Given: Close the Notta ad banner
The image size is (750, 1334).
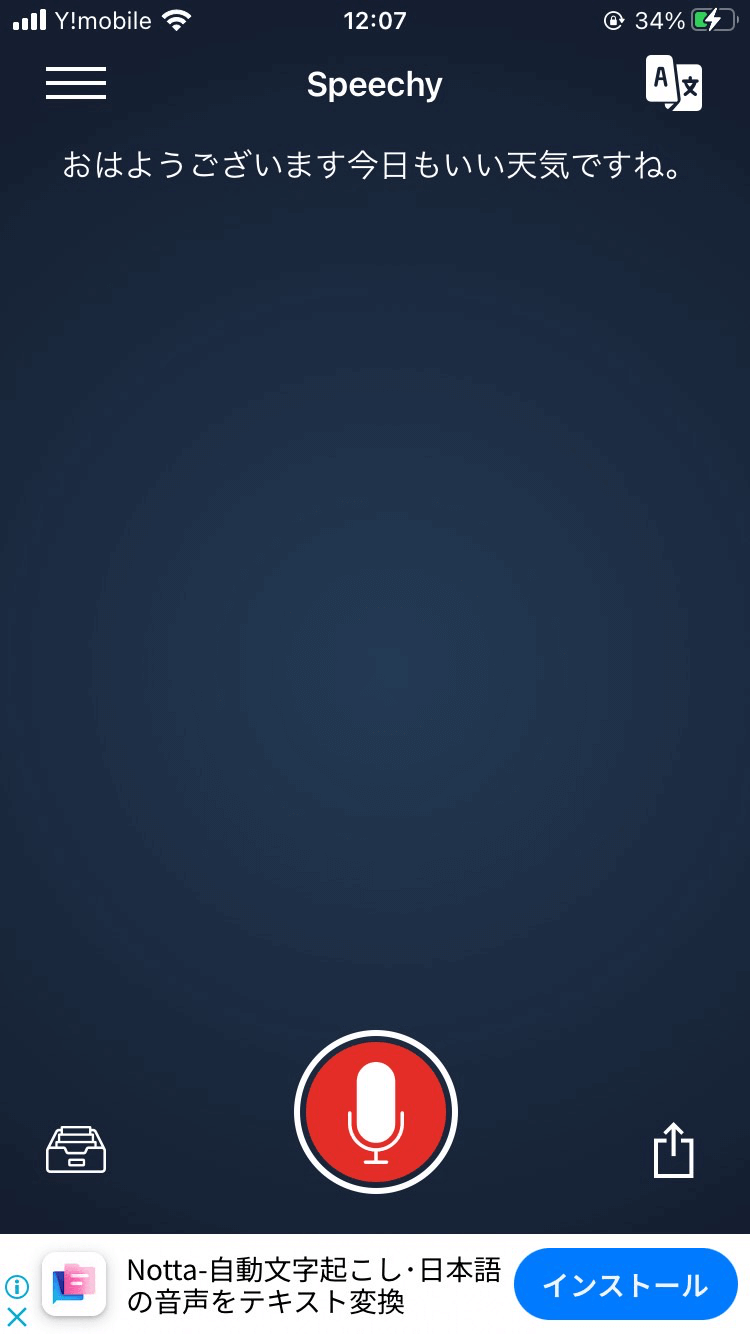Looking at the screenshot, I should click(17, 1315).
